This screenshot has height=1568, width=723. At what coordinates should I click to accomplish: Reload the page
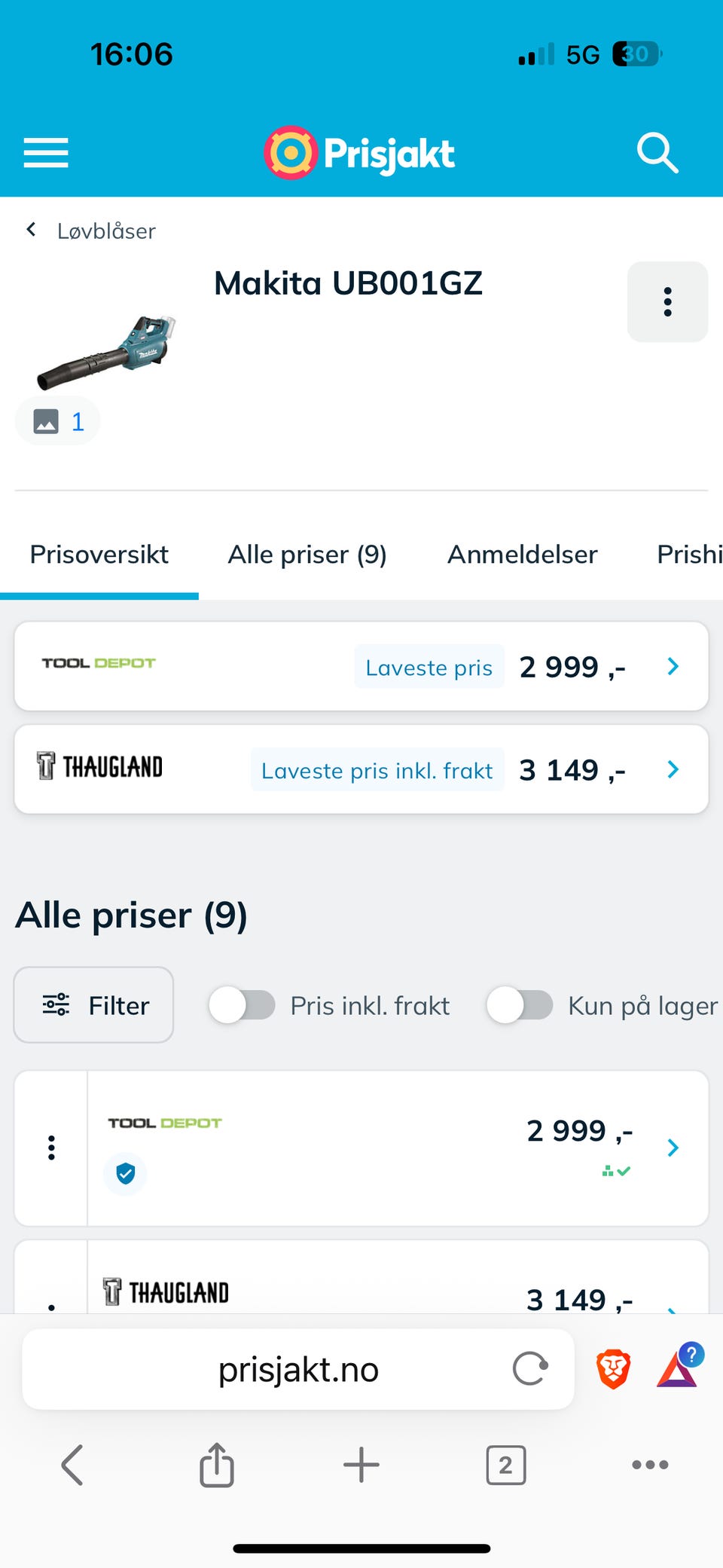(530, 1369)
